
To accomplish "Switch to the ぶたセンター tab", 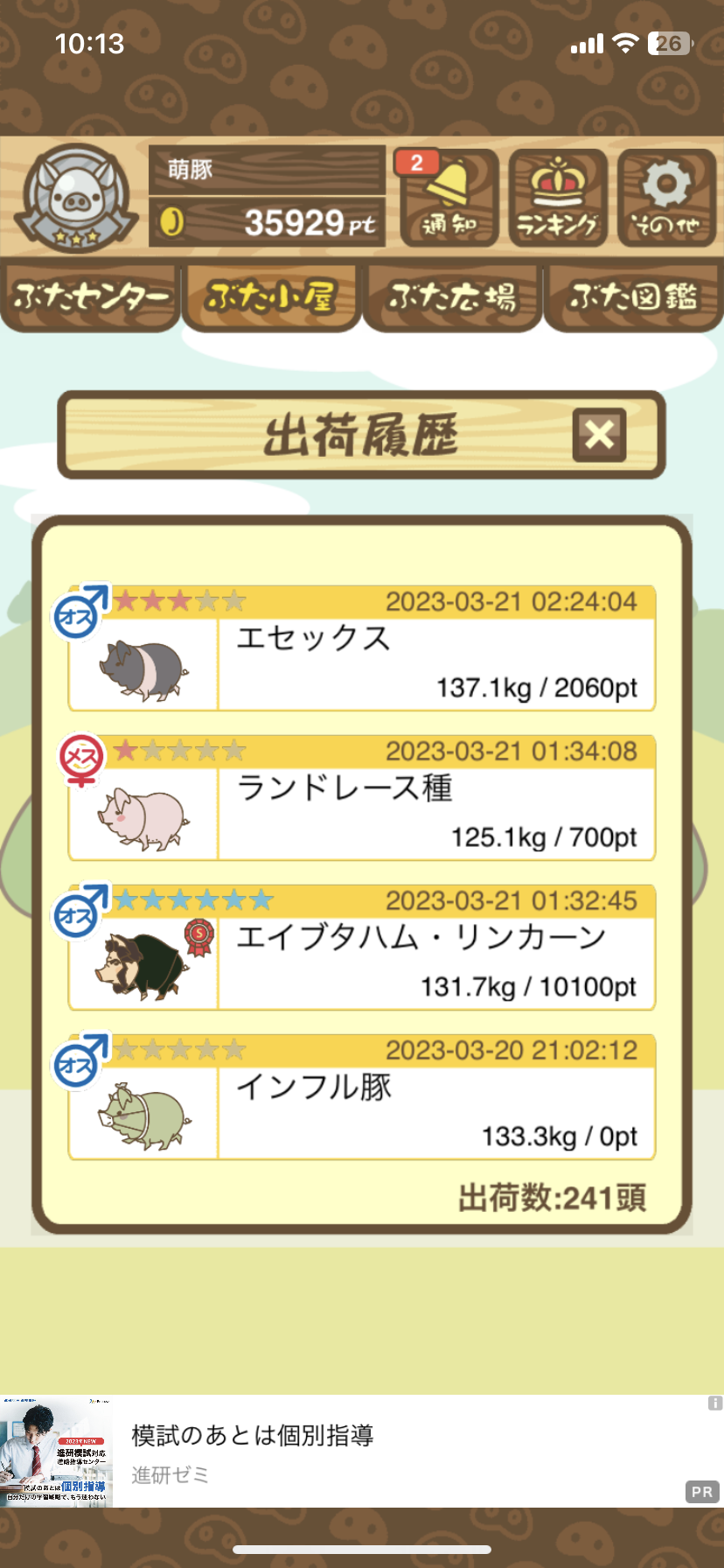I will click(91, 297).
